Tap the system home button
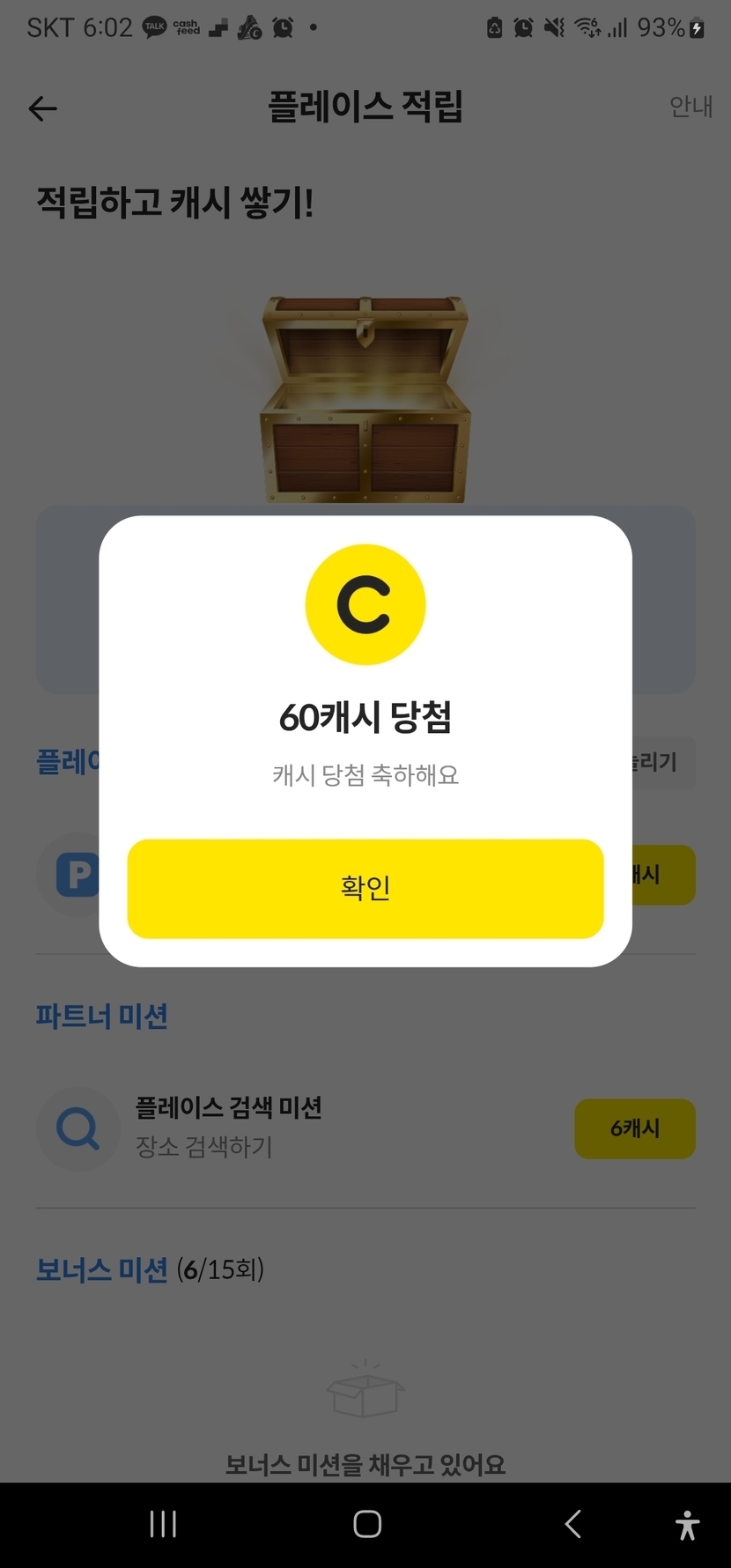Image resolution: width=731 pixels, height=1568 pixels. pos(366,1523)
